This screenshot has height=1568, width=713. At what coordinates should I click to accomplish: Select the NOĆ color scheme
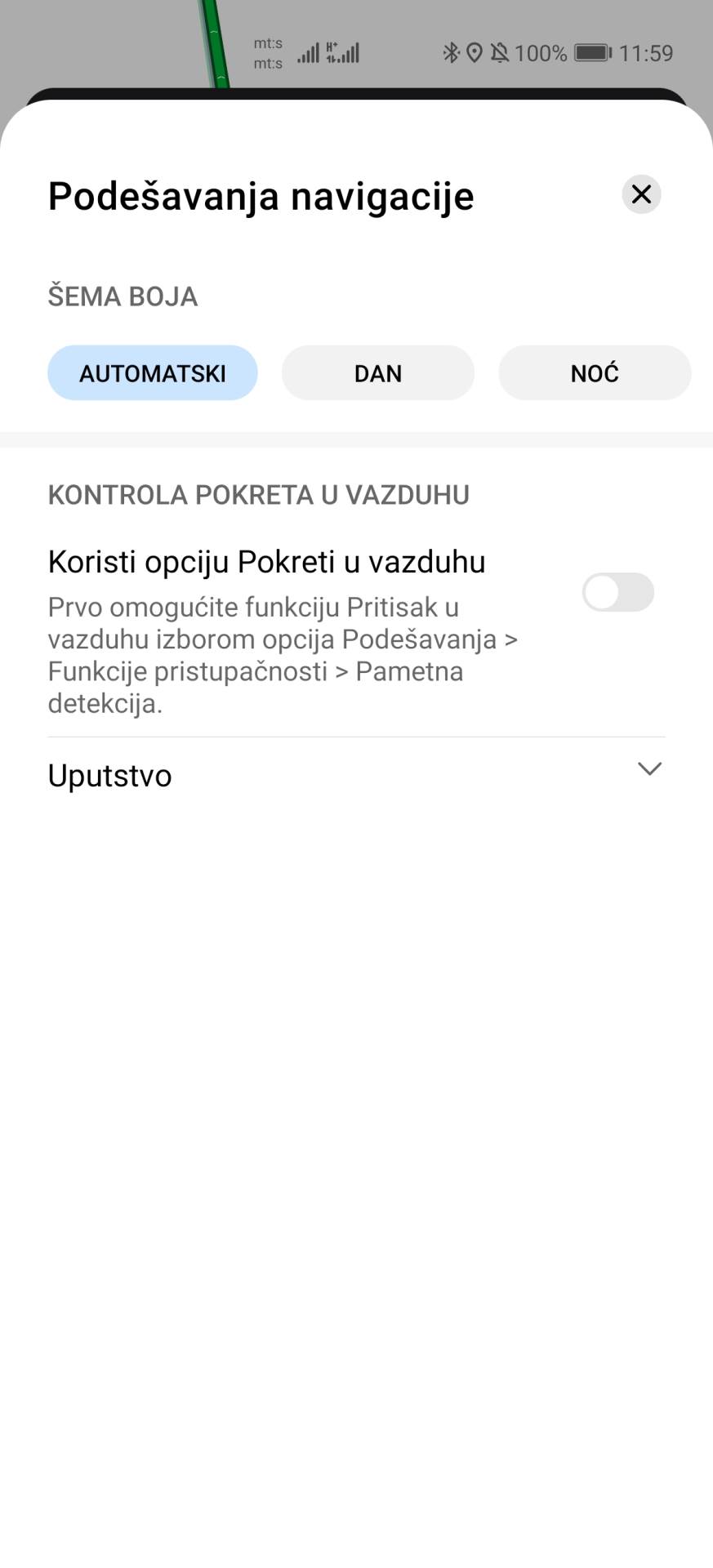594,372
